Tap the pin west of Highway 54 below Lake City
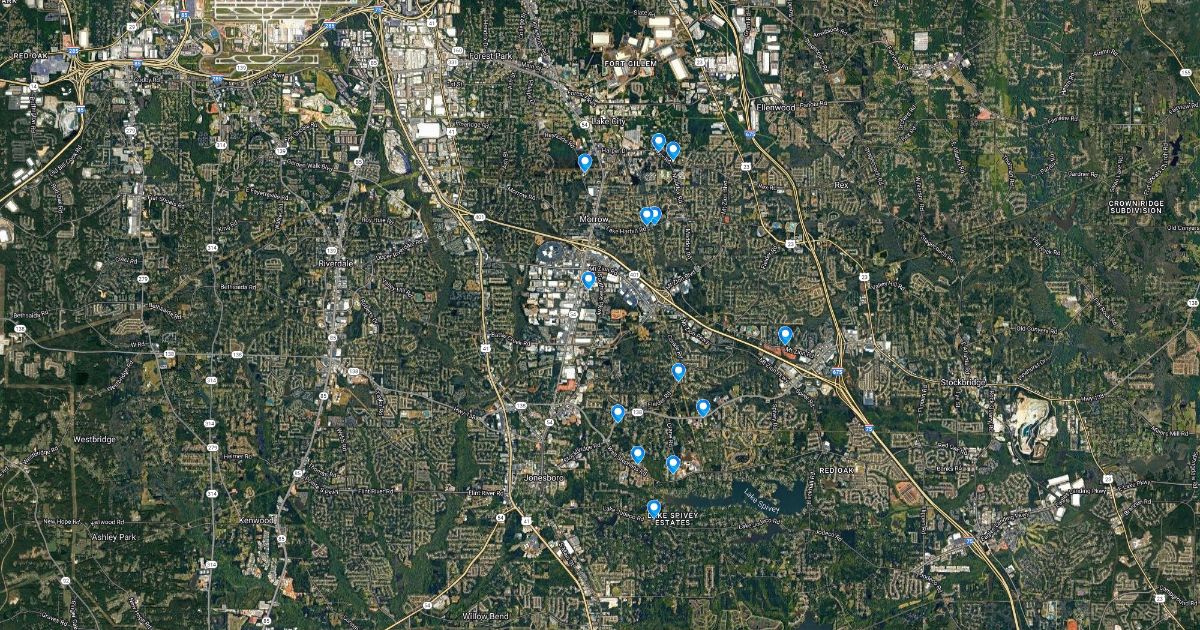The image size is (1200, 630). click(x=585, y=162)
